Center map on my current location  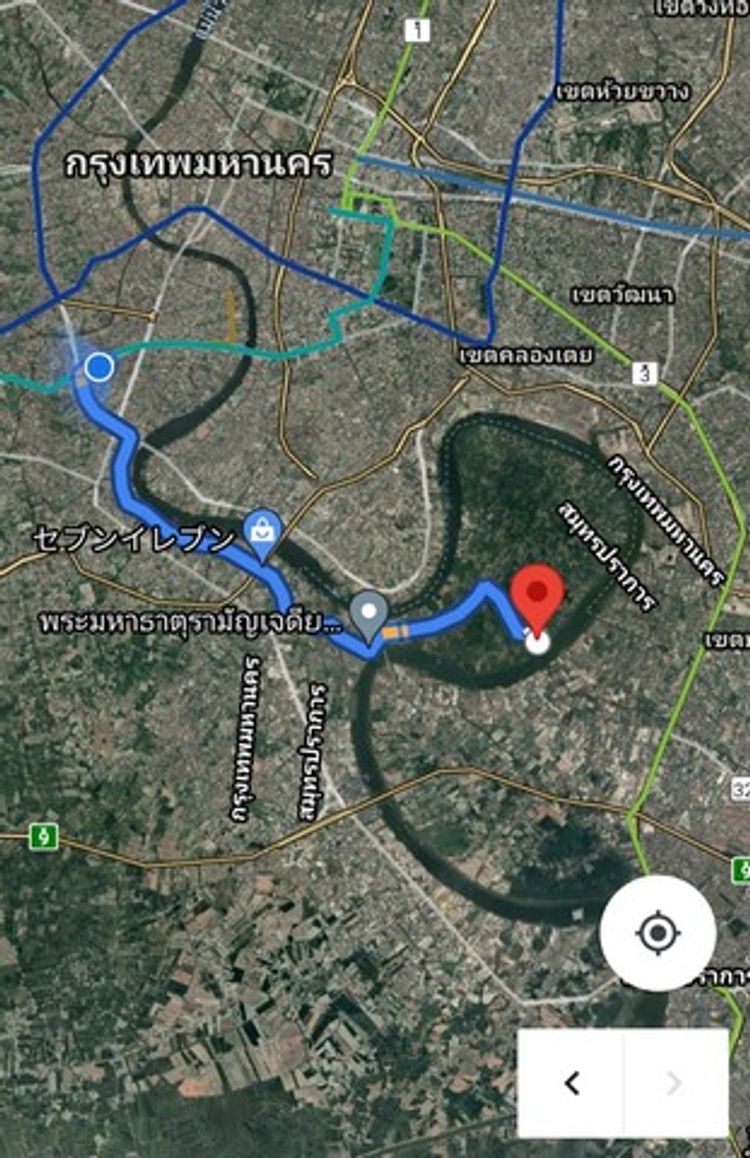tap(657, 933)
